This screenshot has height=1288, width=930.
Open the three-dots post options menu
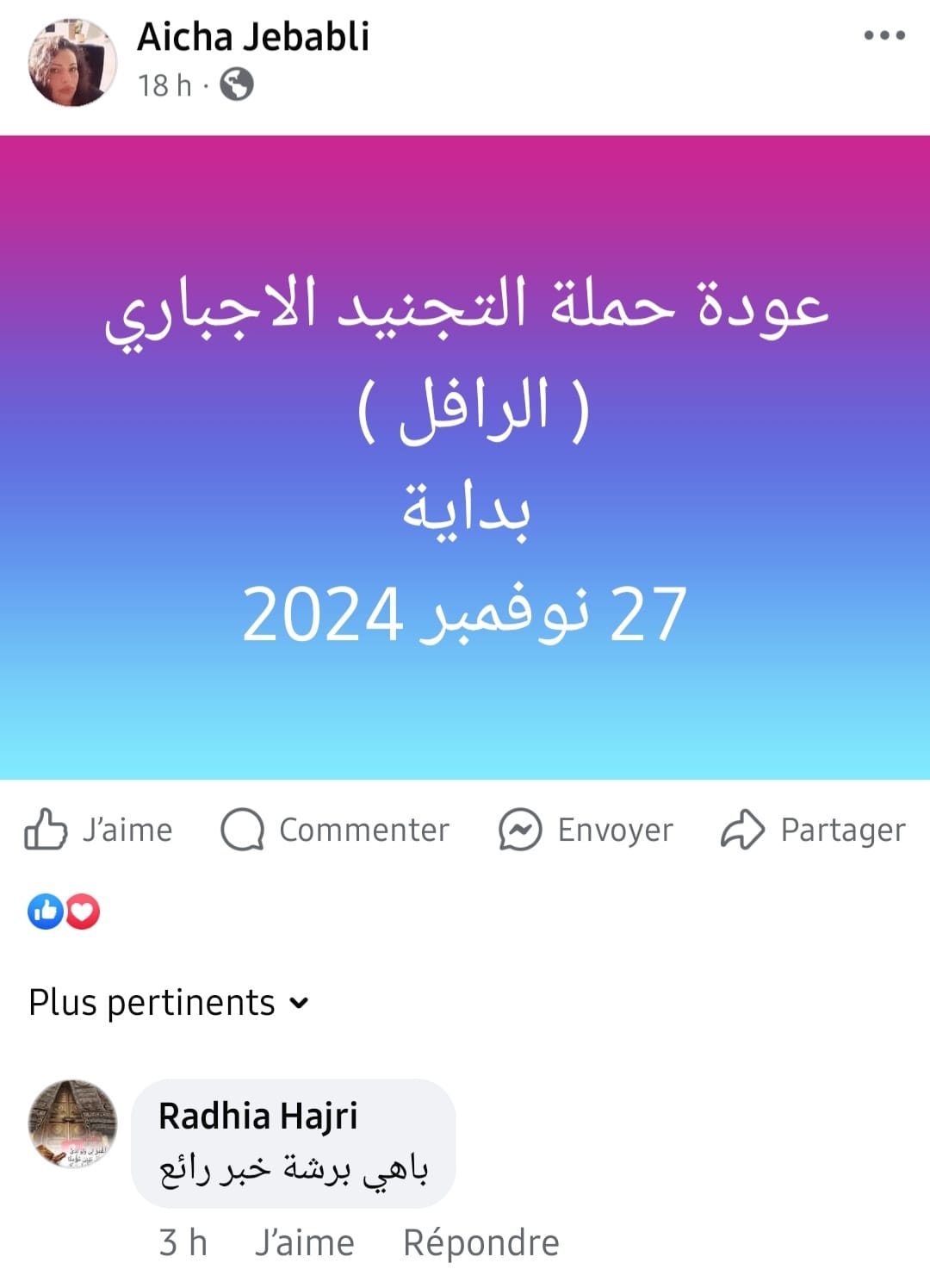coord(885,34)
